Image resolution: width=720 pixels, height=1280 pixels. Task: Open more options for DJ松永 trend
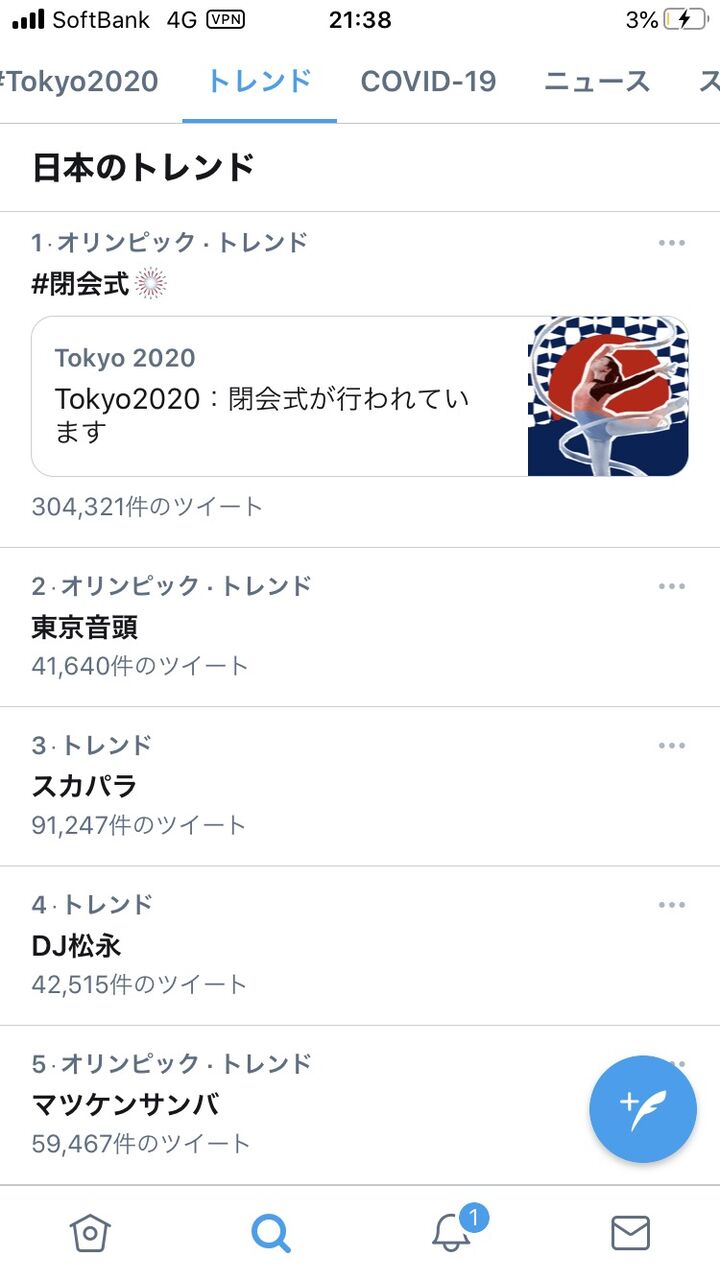tap(672, 905)
